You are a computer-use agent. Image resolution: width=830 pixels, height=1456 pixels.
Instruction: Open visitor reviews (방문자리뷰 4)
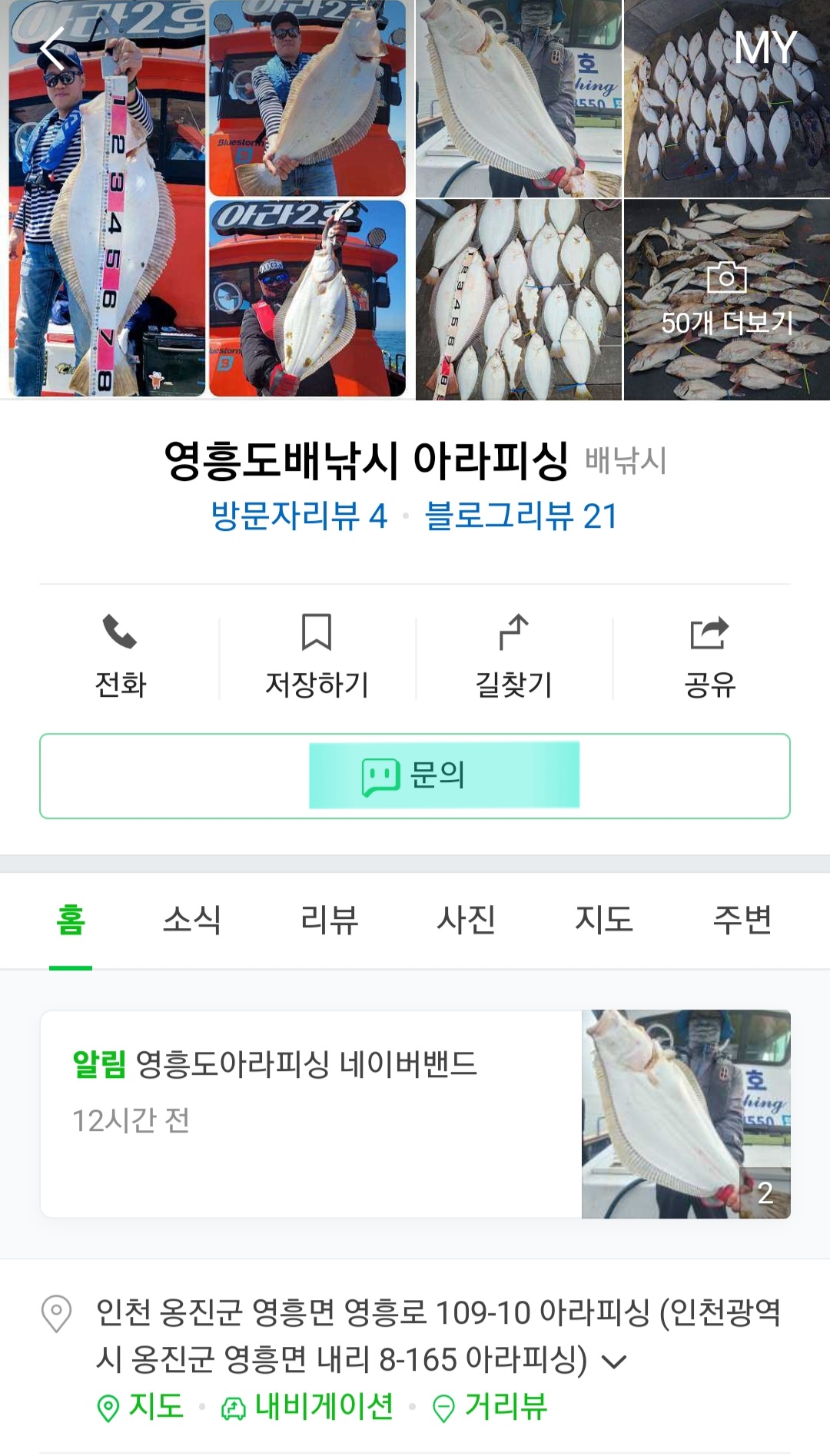(x=299, y=516)
